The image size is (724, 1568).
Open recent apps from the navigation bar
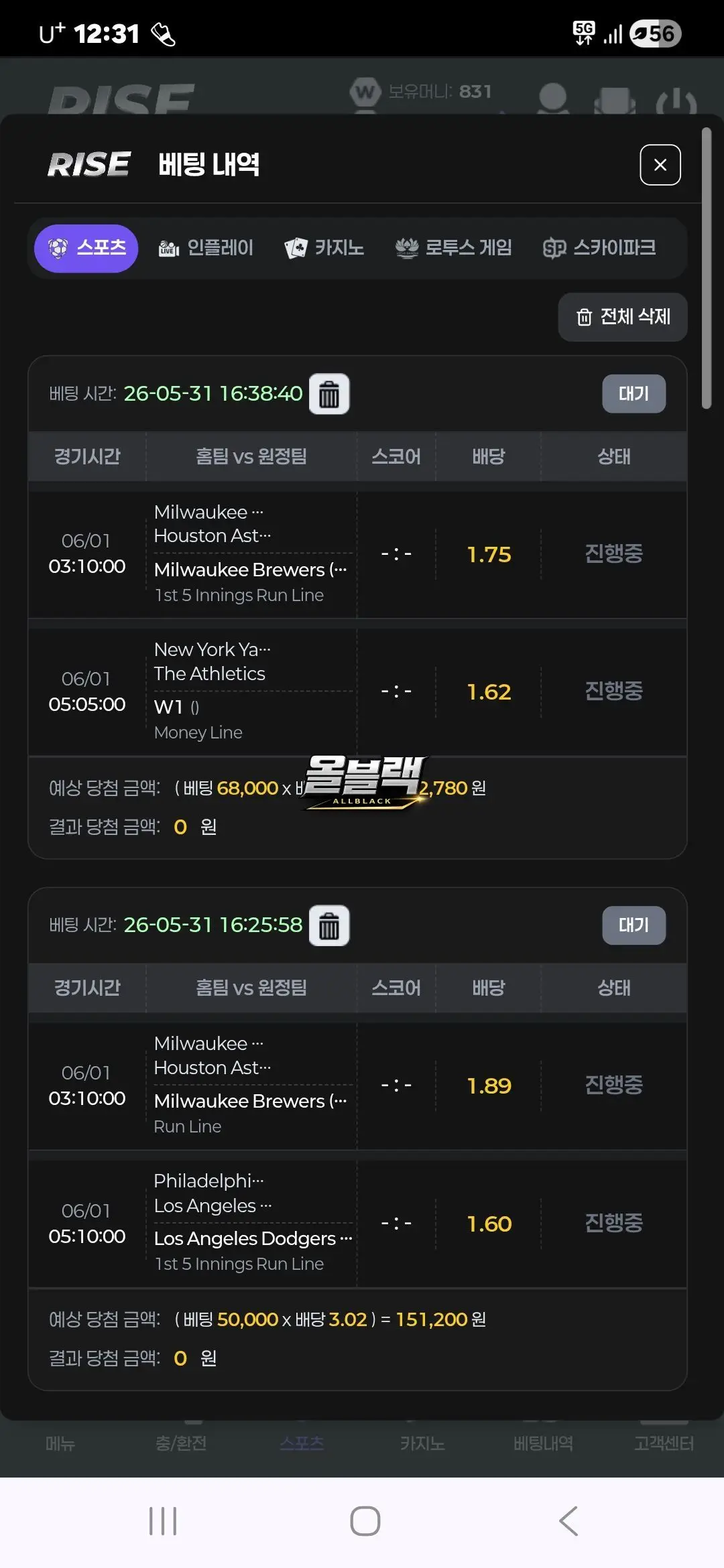click(163, 1521)
